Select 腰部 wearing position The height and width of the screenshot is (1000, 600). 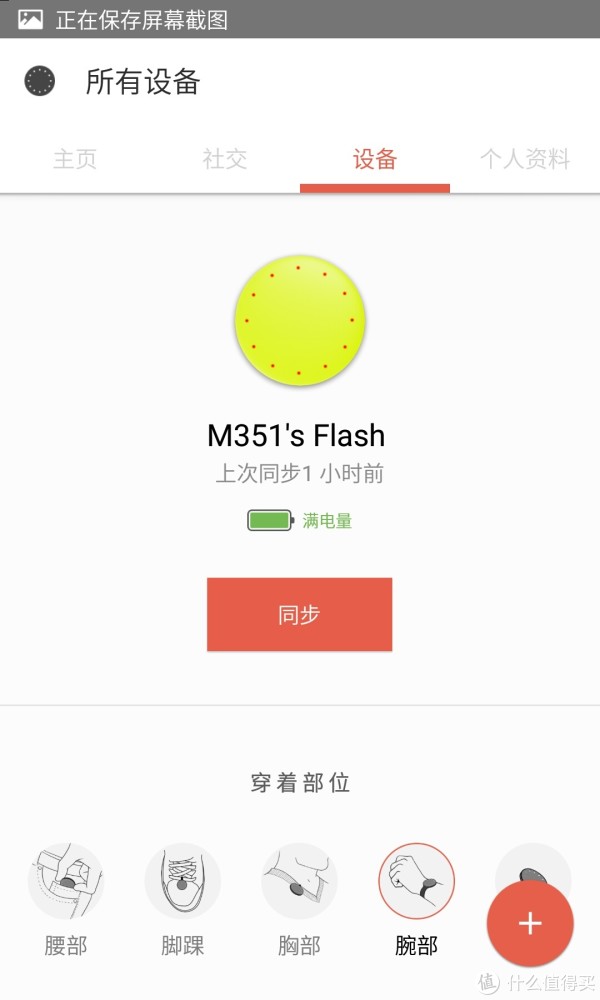pos(65,881)
